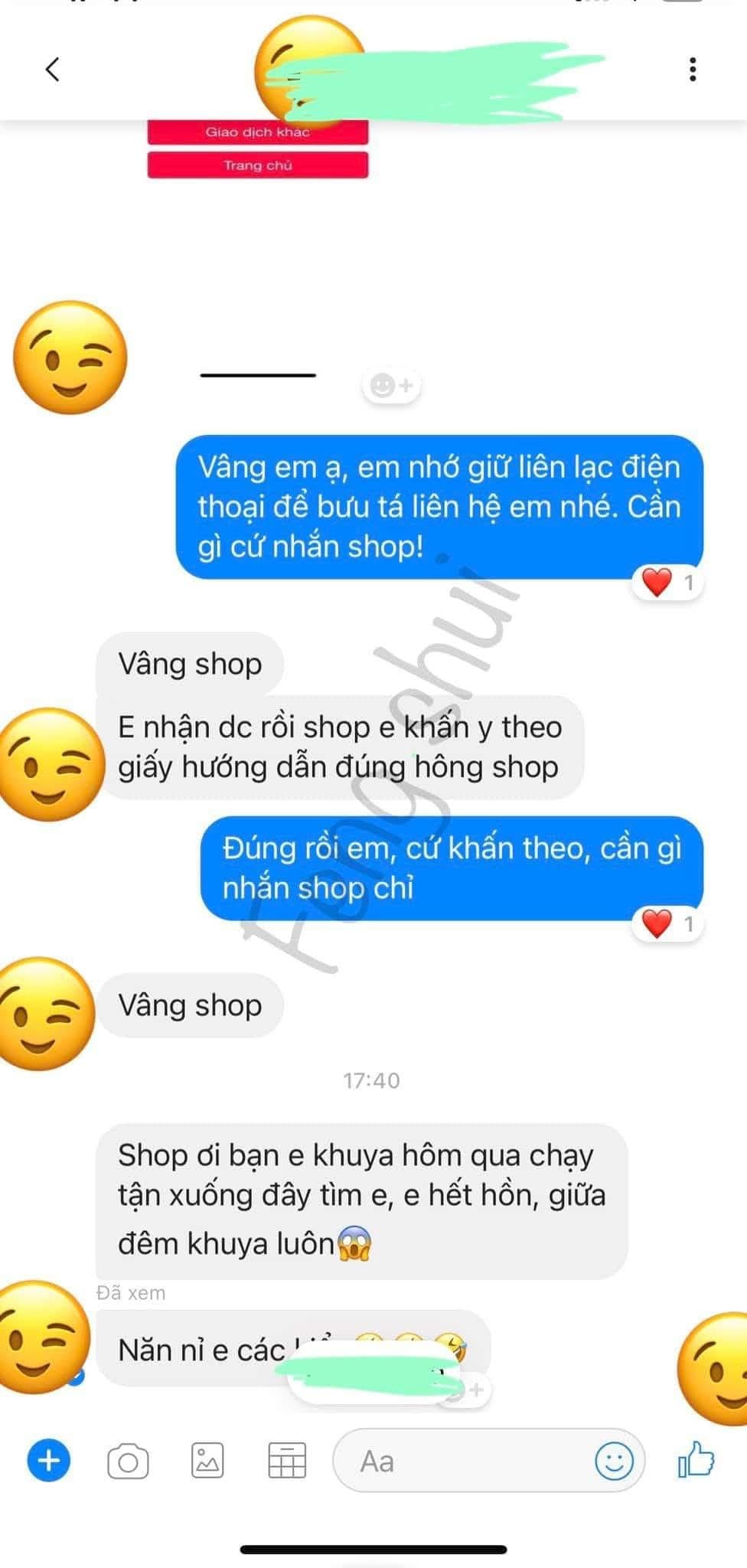View heart reaction on "Đúng rồi em" message
This screenshot has height=1568, width=747.
point(668,924)
